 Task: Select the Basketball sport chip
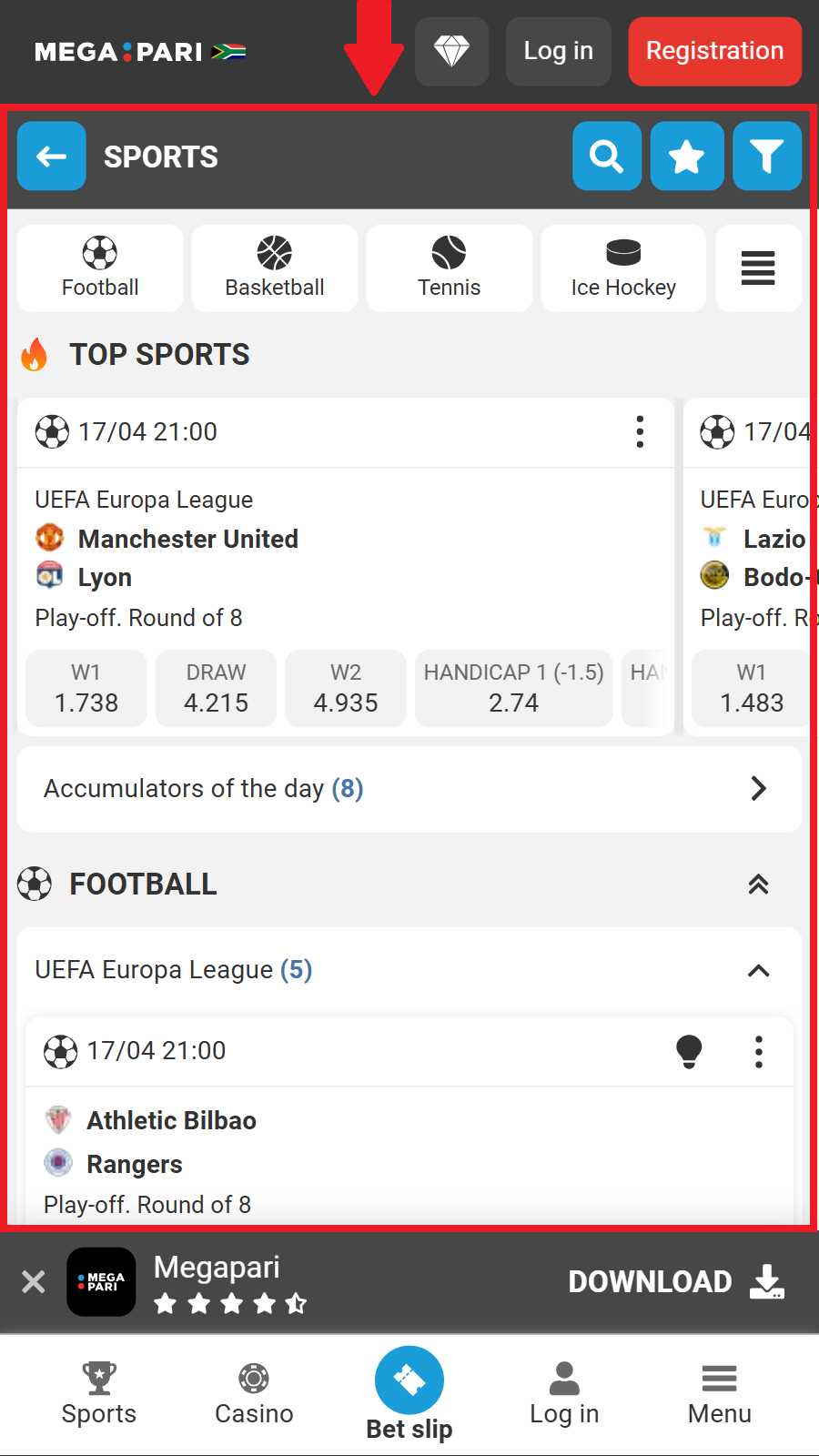275,268
